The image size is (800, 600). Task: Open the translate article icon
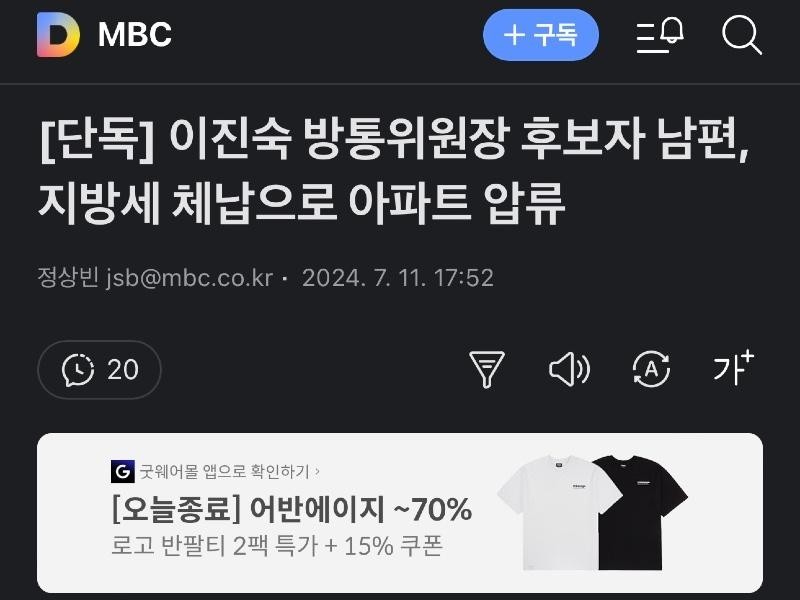pyautogui.click(x=652, y=370)
